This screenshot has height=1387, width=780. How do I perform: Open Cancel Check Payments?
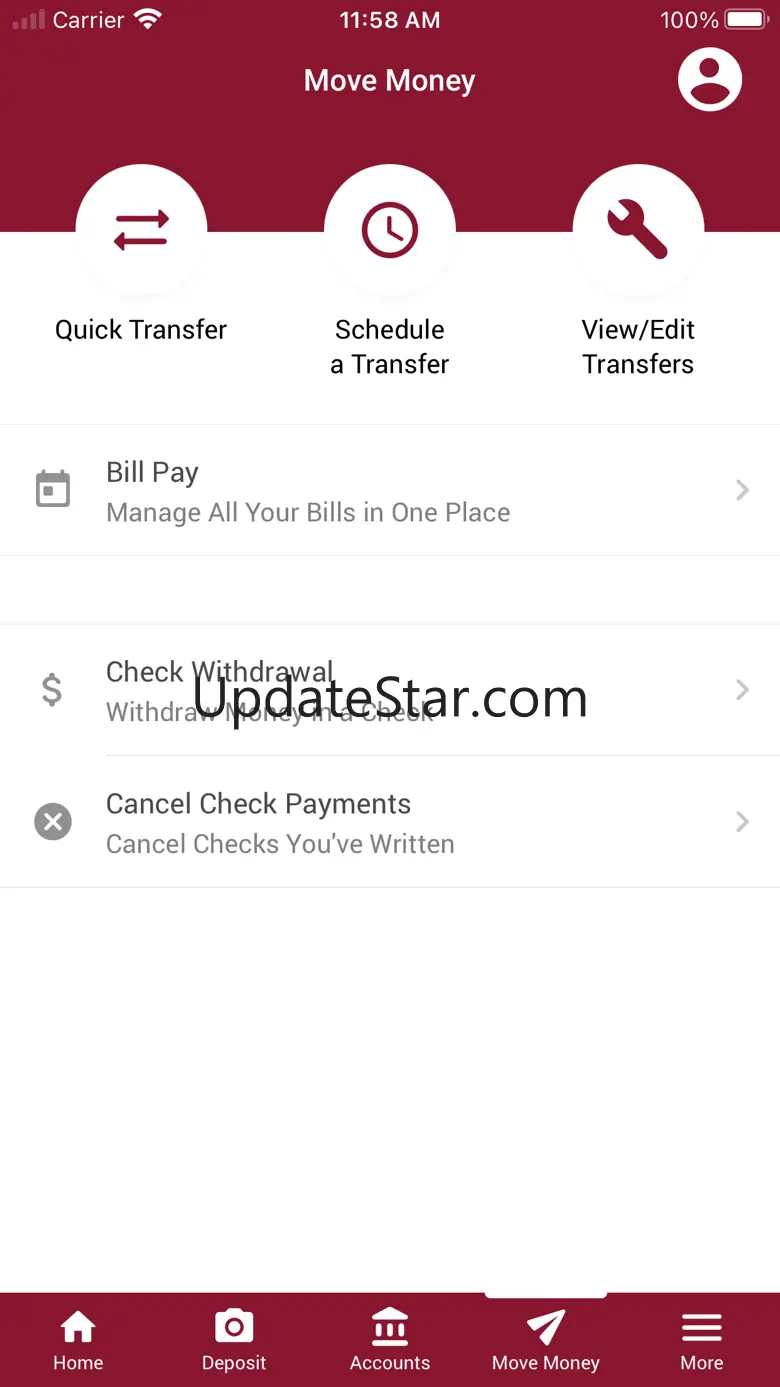point(390,822)
